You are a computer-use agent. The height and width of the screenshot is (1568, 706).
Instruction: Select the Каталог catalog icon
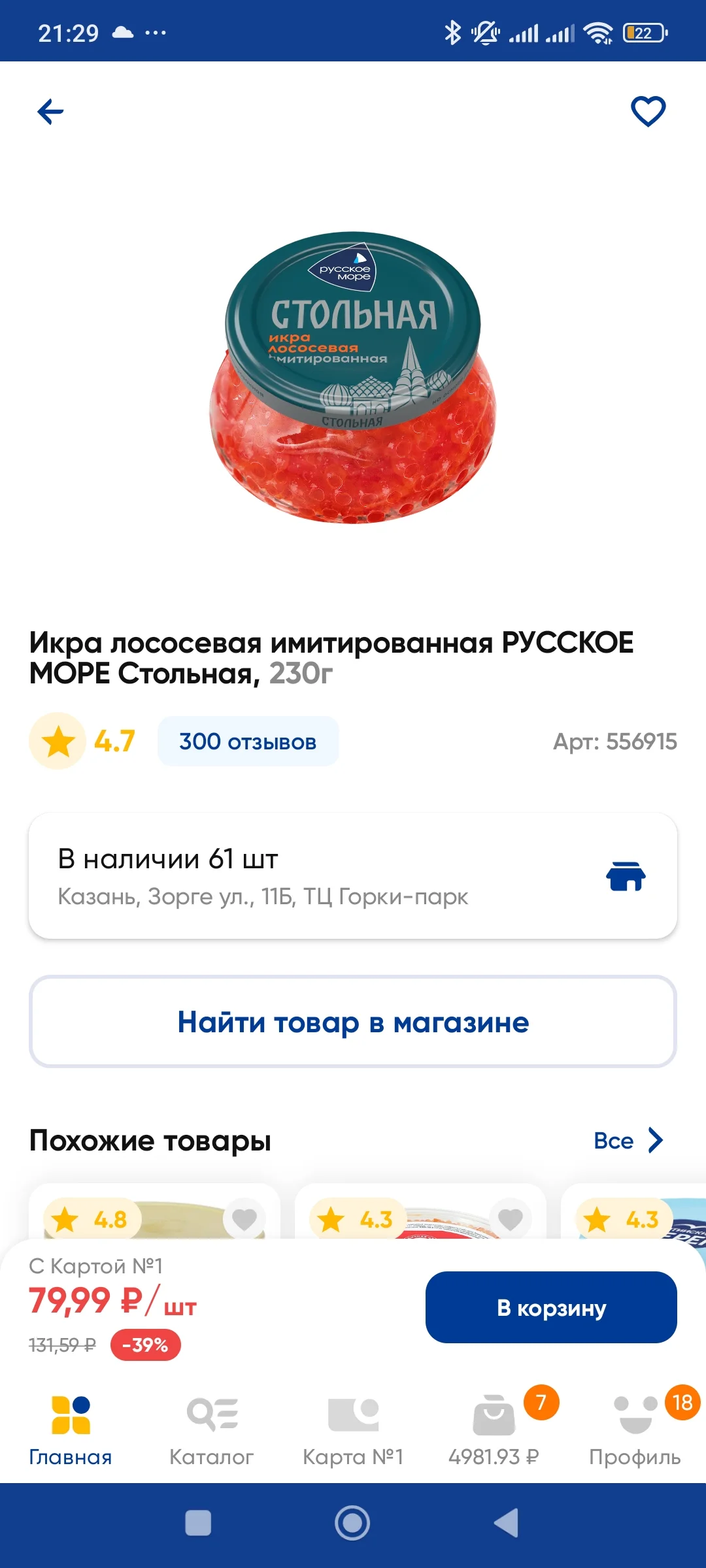pos(212,1413)
